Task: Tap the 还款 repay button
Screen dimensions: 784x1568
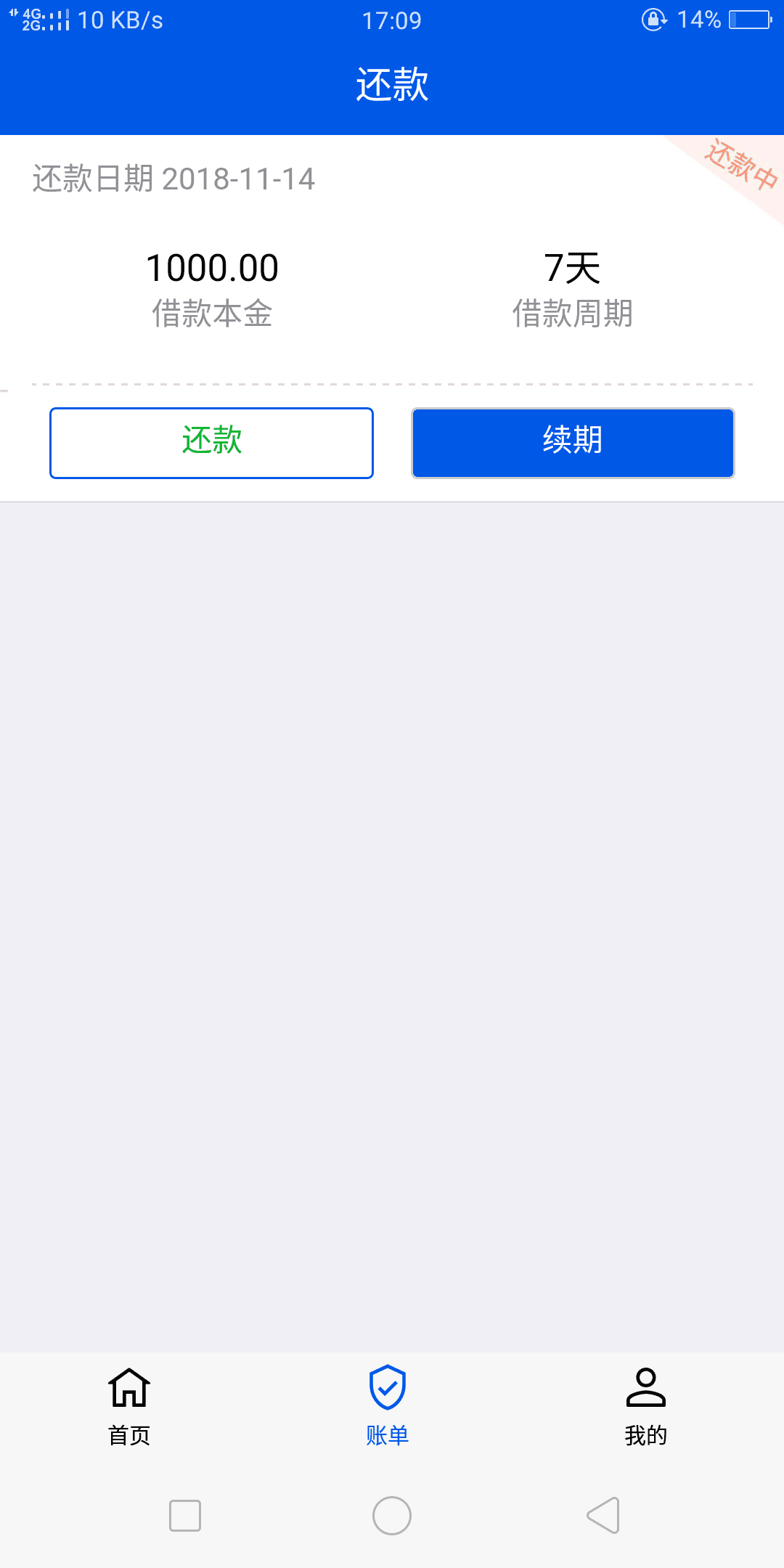Action: (x=211, y=443)
